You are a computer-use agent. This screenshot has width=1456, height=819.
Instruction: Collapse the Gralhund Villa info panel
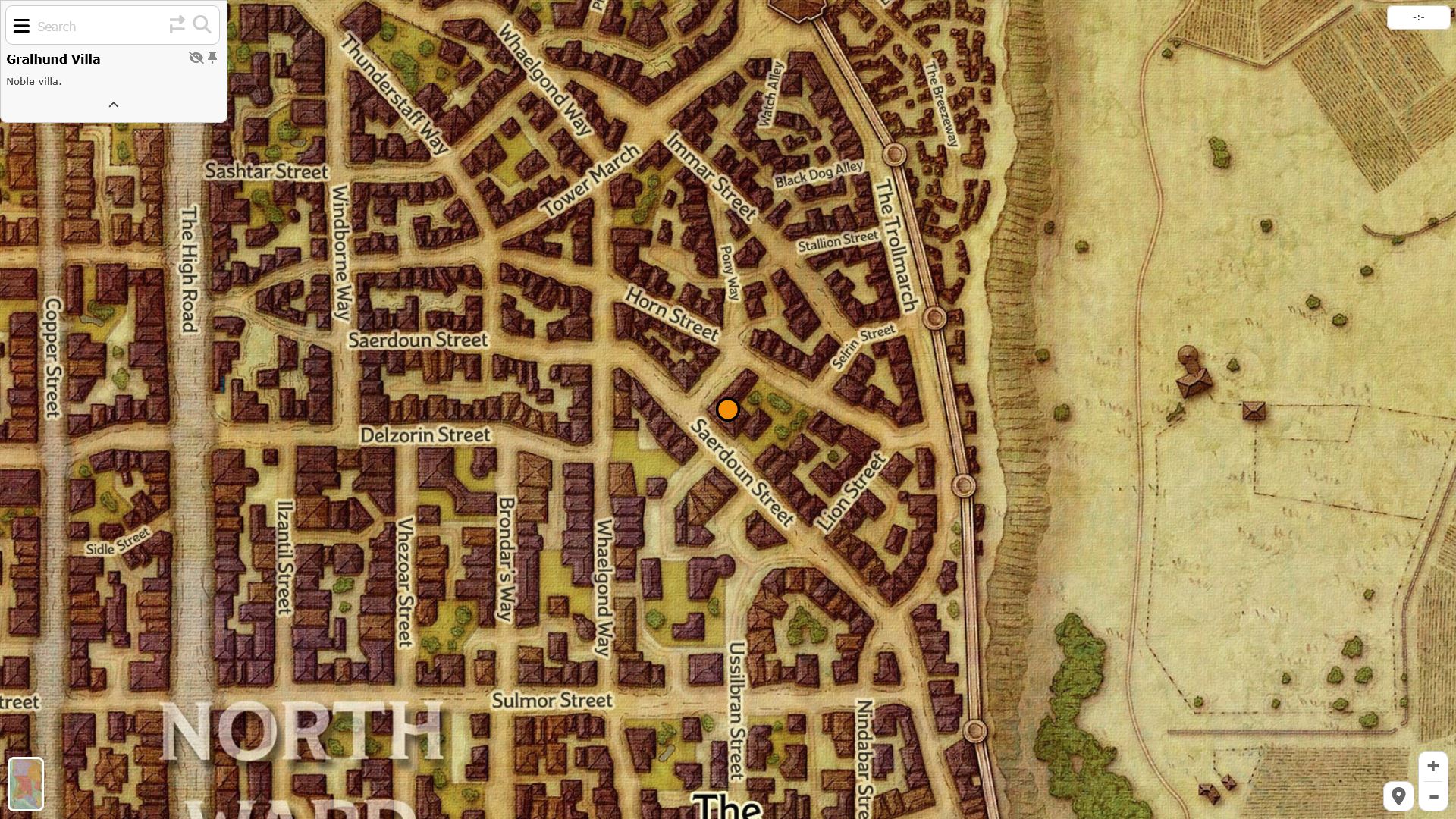click(114, 105)
